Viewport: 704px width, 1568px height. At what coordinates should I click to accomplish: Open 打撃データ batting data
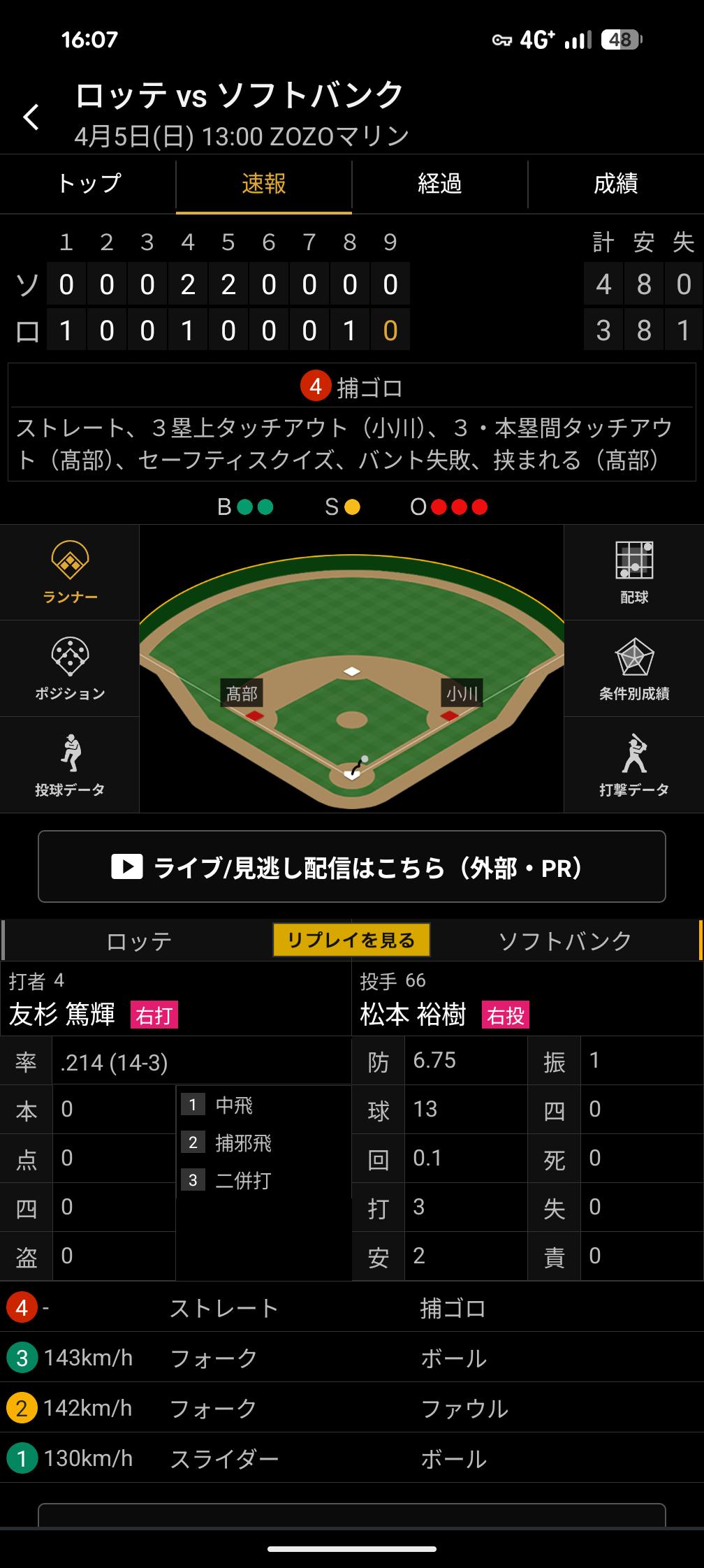point(633,764)
